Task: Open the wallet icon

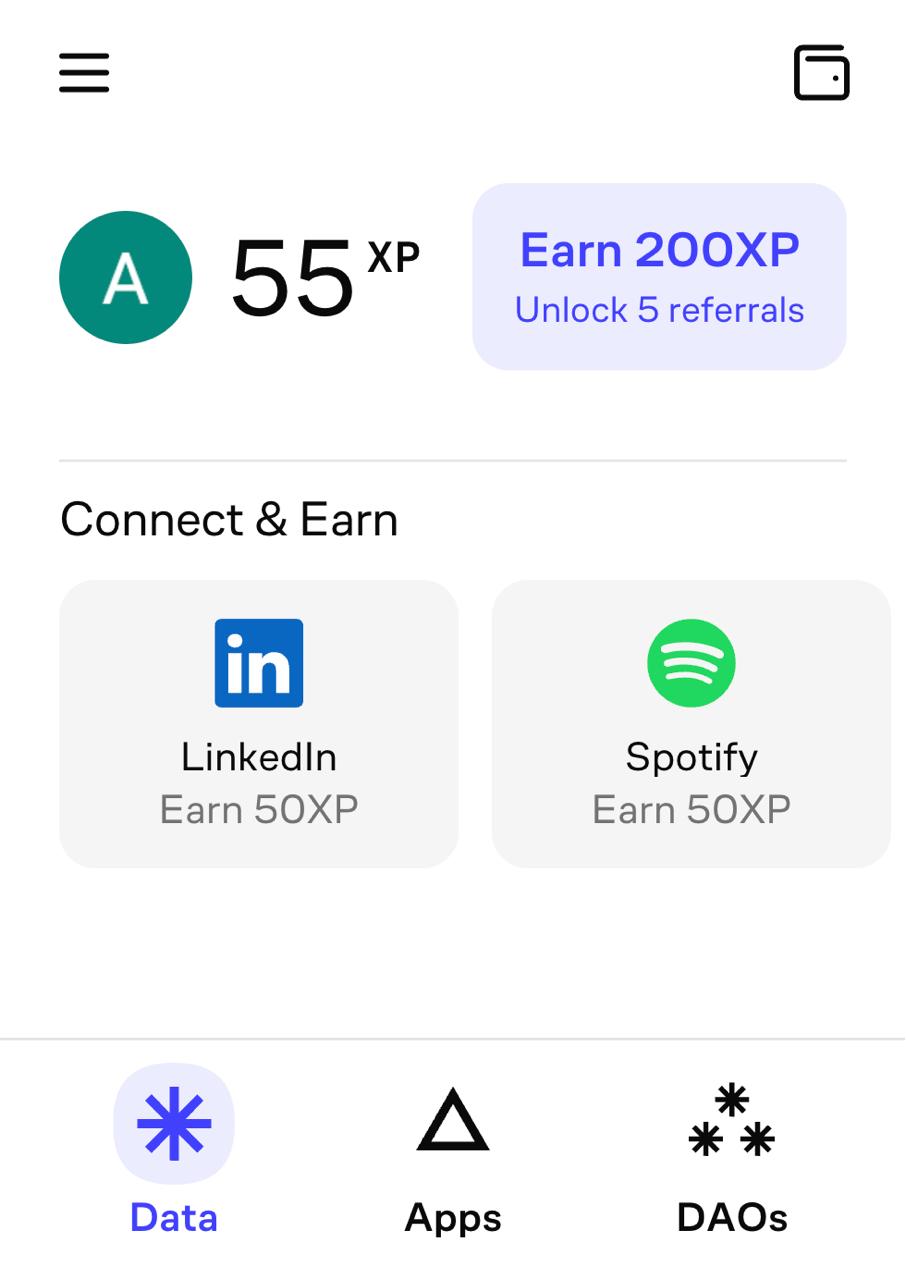Action: (821, 73)
